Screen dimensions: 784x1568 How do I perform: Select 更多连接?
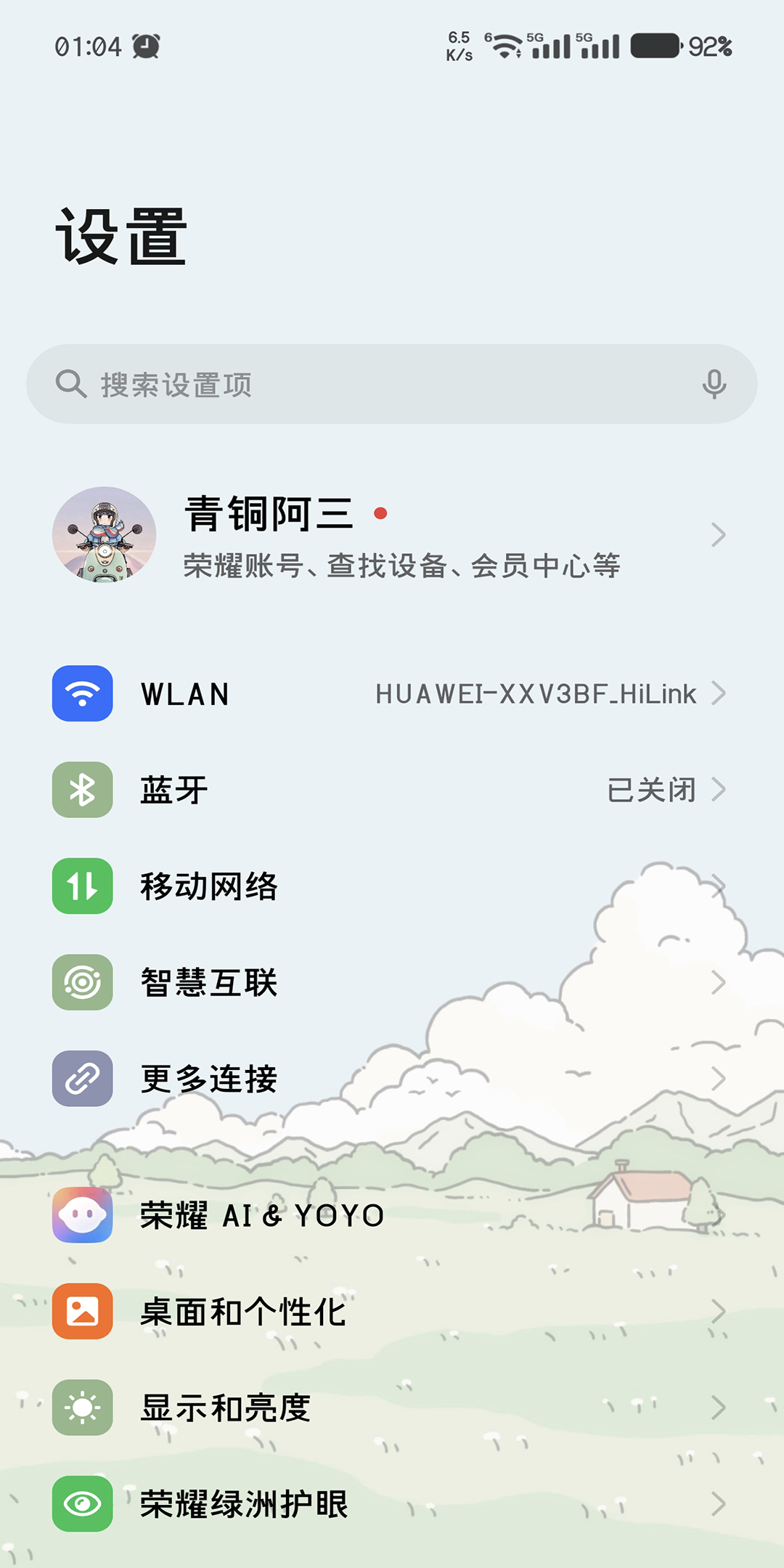392,1079
